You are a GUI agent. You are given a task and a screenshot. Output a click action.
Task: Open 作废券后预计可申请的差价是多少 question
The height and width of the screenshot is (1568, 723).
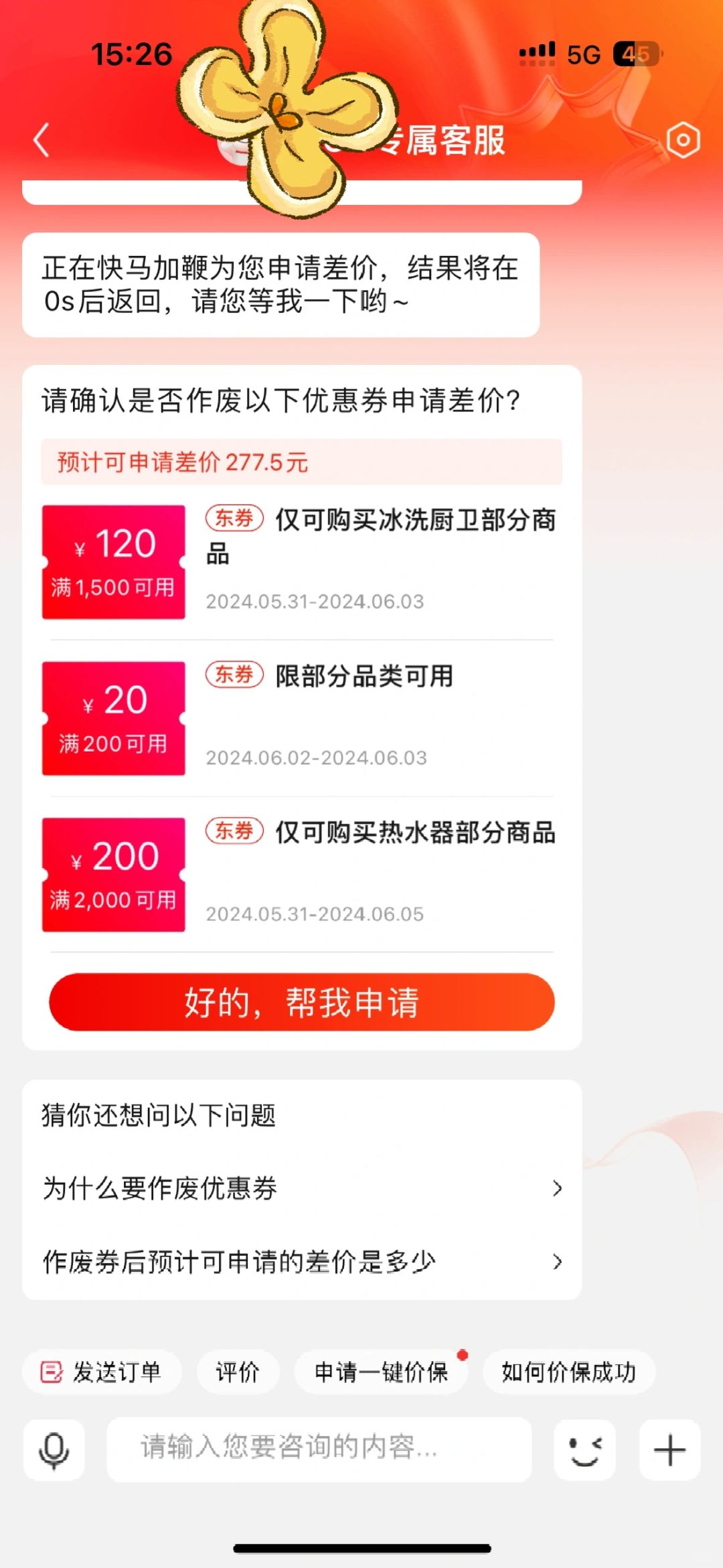301,1262
